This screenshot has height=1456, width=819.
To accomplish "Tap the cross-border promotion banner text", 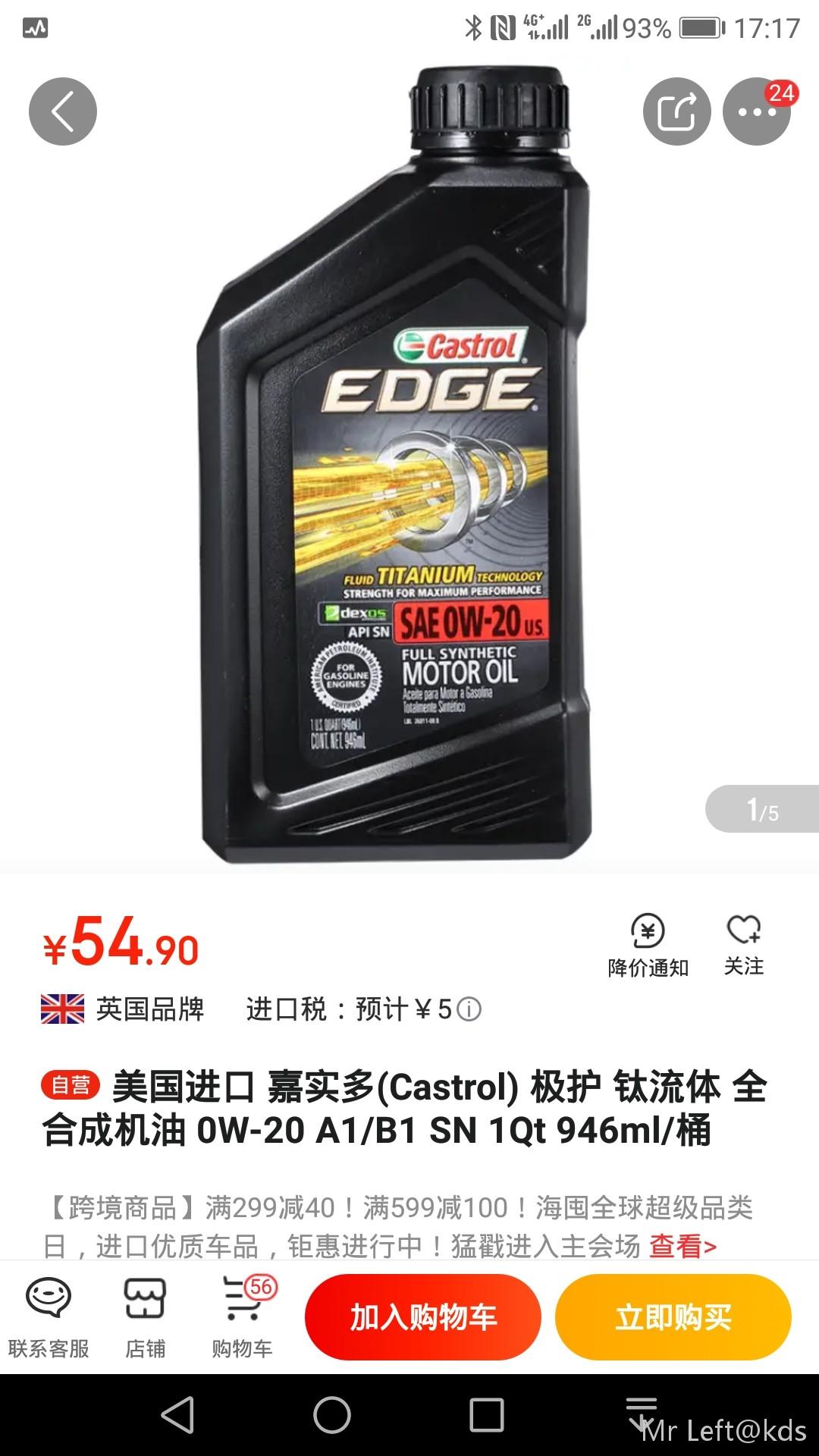I will point(379,1210).
